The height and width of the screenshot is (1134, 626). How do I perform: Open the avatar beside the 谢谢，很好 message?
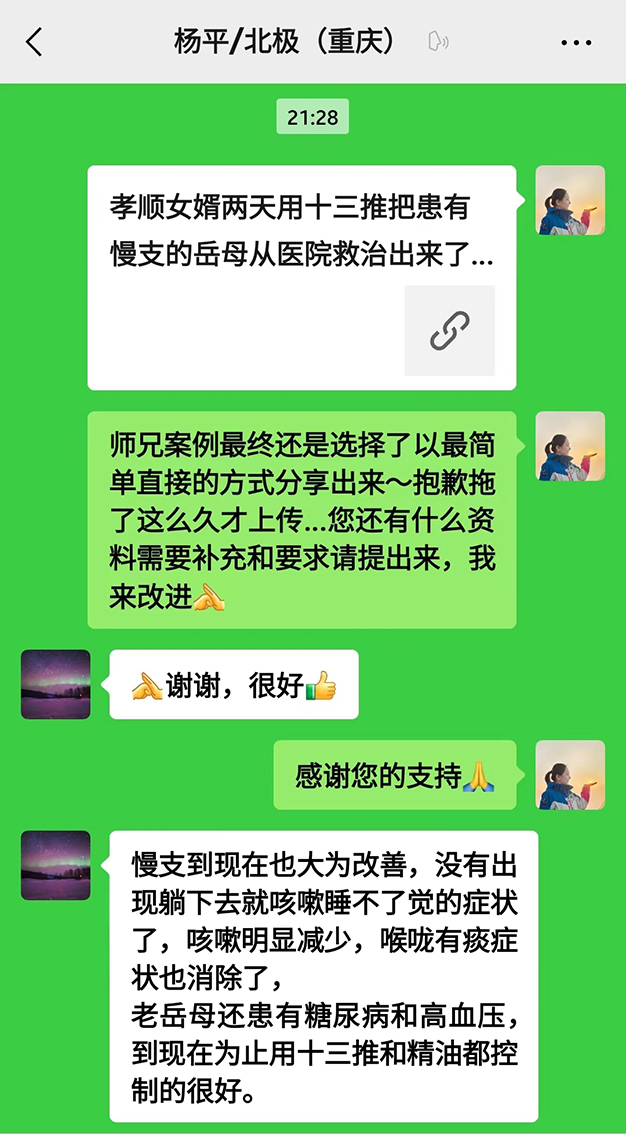(x=56, y=684)
